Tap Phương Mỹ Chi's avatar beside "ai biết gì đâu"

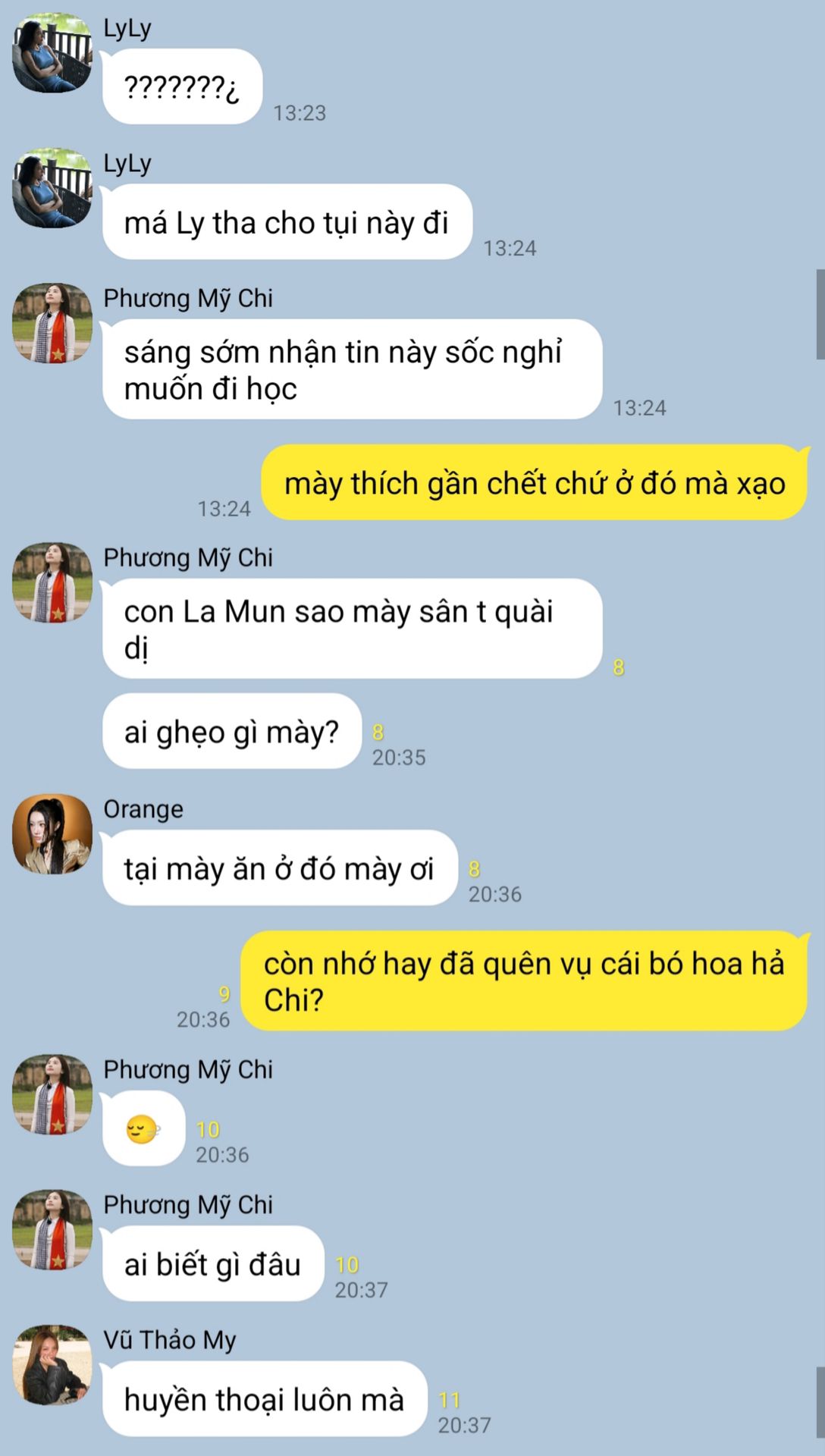52,1229
